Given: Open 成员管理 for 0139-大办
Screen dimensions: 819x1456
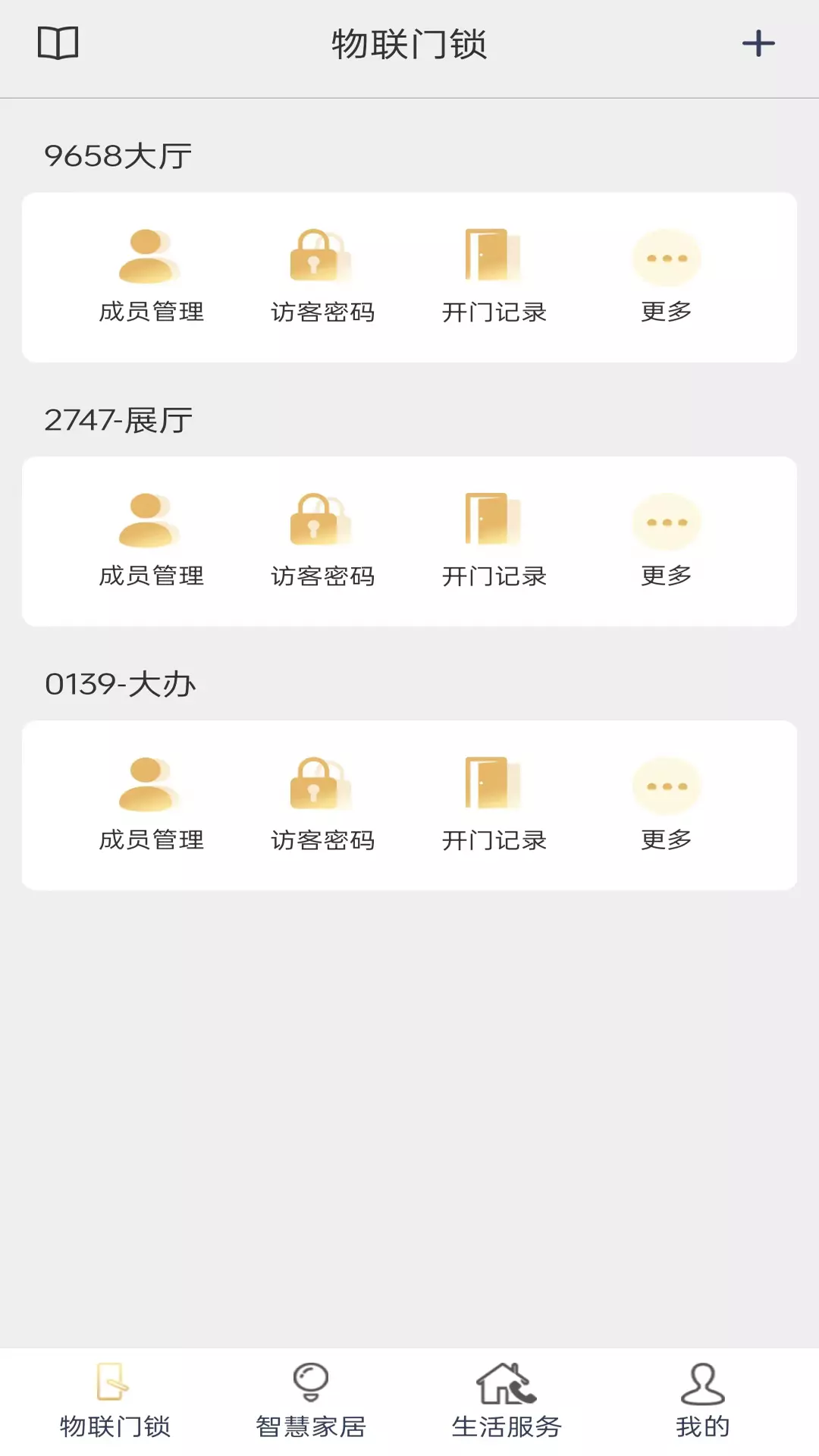Looking at the screenshot, I should 151,805.
